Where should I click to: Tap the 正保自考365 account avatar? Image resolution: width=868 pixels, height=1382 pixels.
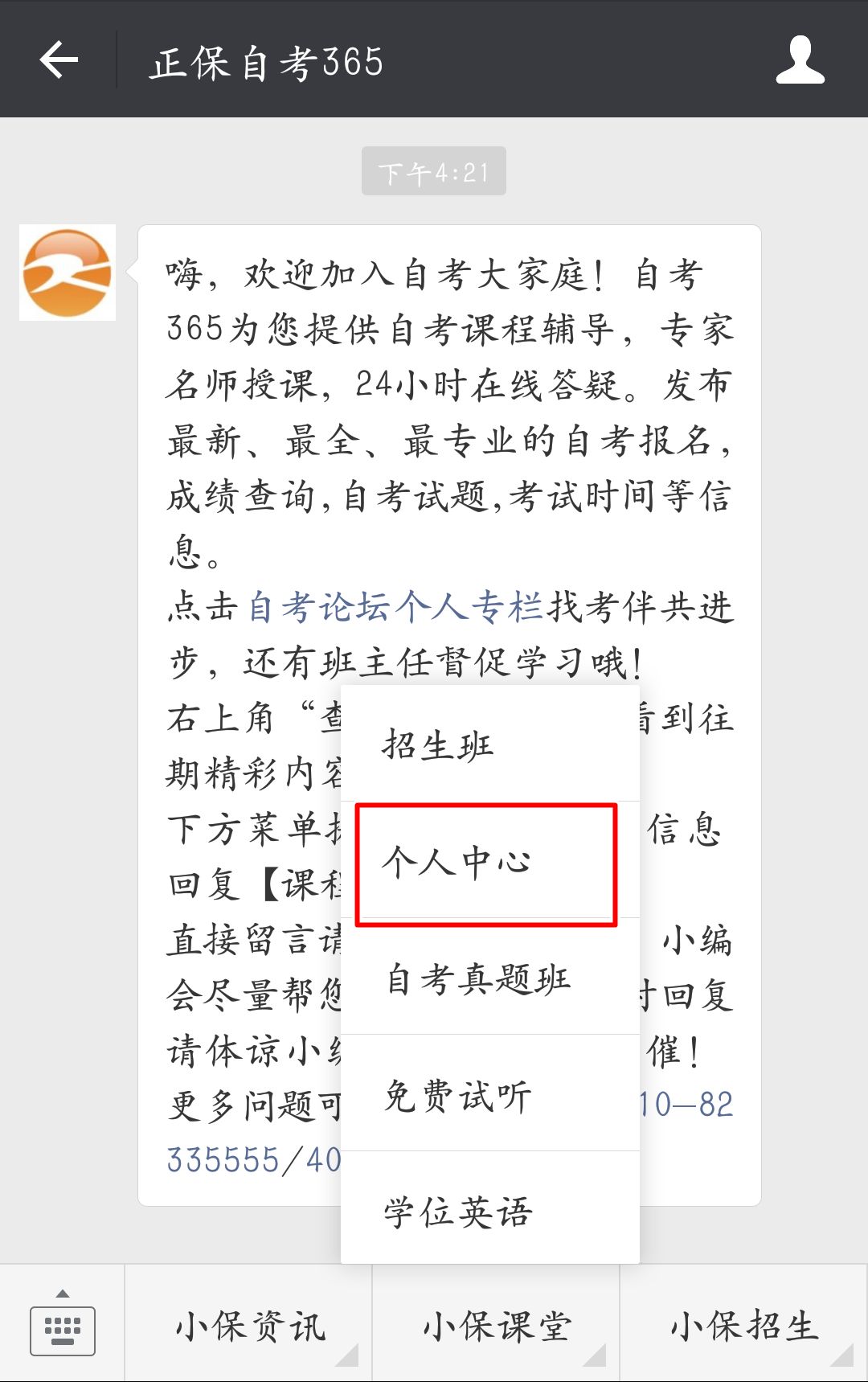[x=68, y=273]
